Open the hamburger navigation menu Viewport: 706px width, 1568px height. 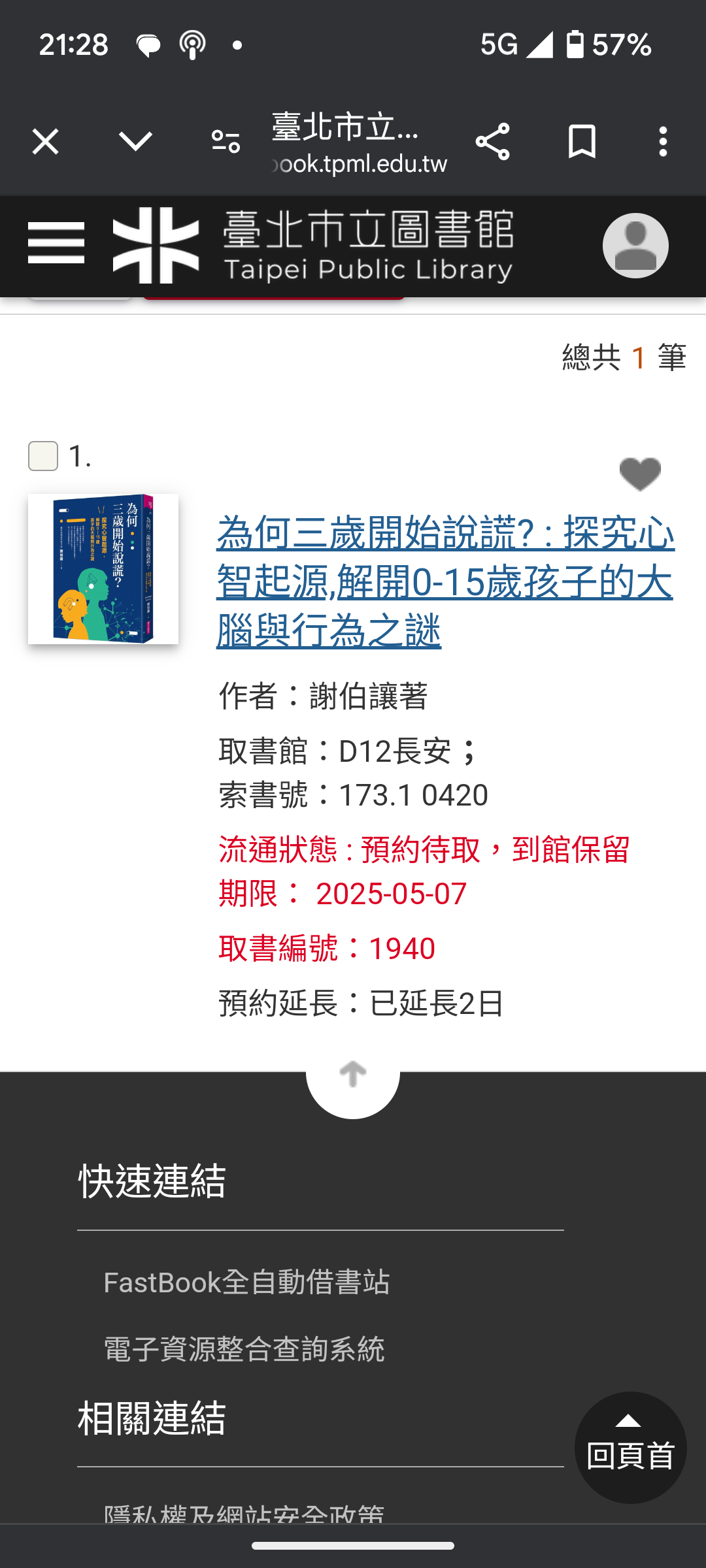pyautogui.click(x=56, y=243)
